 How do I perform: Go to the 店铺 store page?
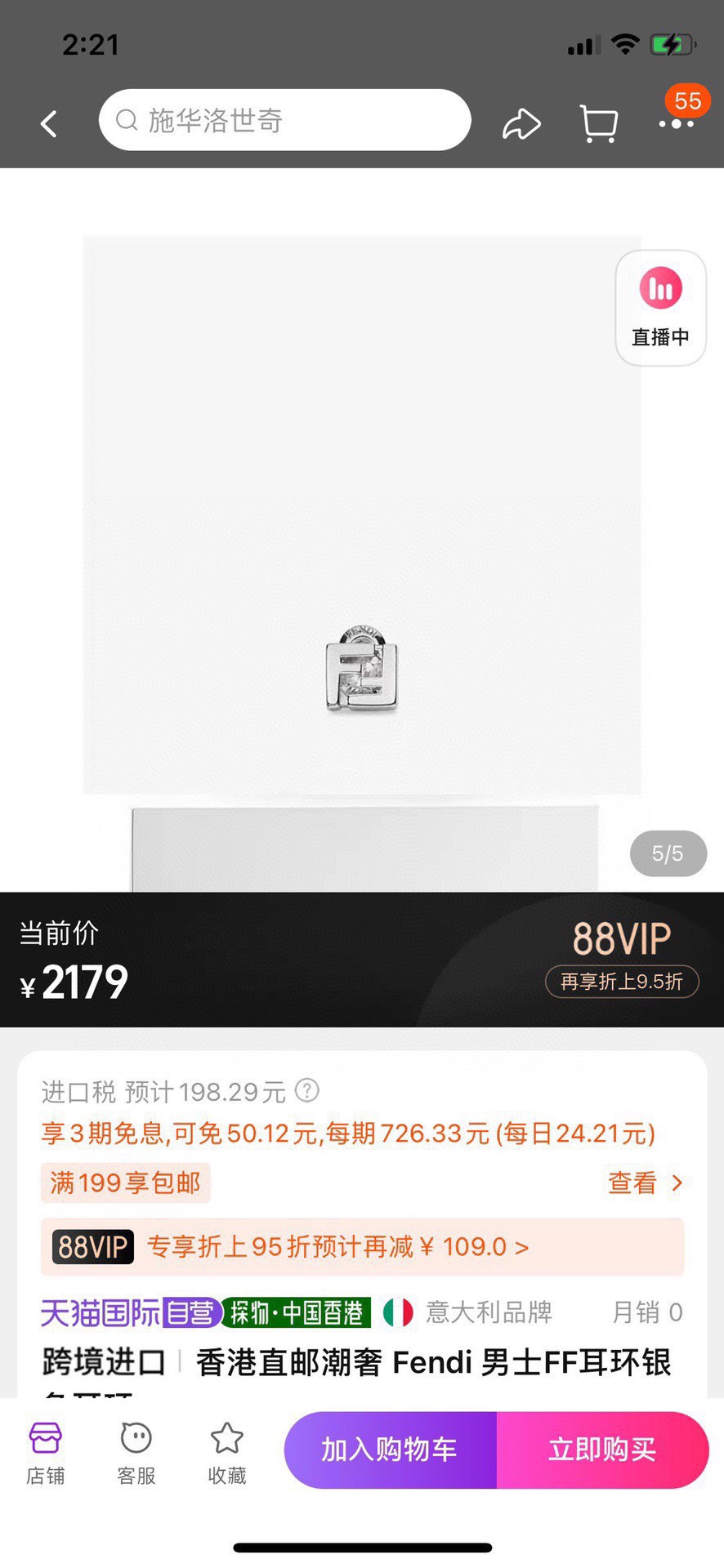click(x=46, y=1453)
